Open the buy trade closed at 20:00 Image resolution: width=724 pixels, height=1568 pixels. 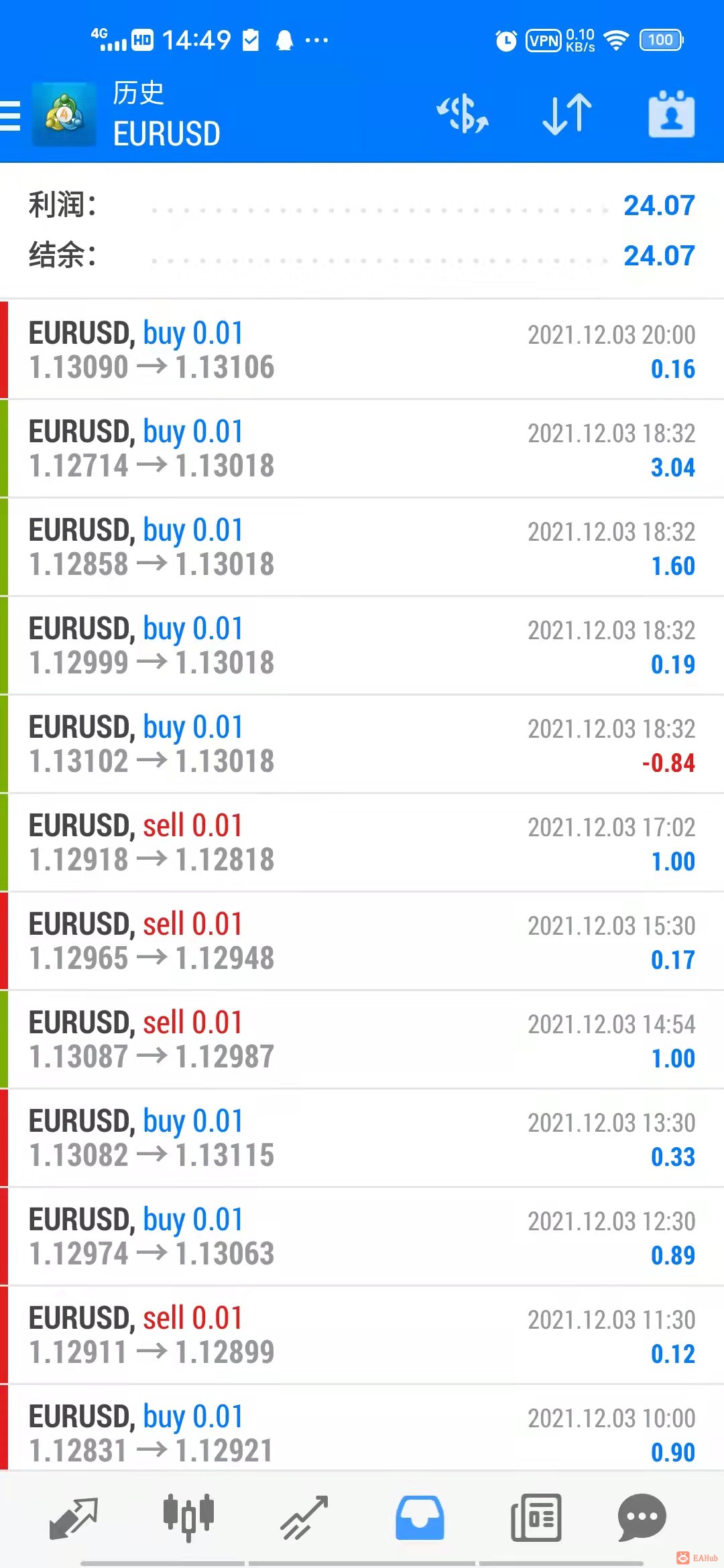tap(362, 350)
